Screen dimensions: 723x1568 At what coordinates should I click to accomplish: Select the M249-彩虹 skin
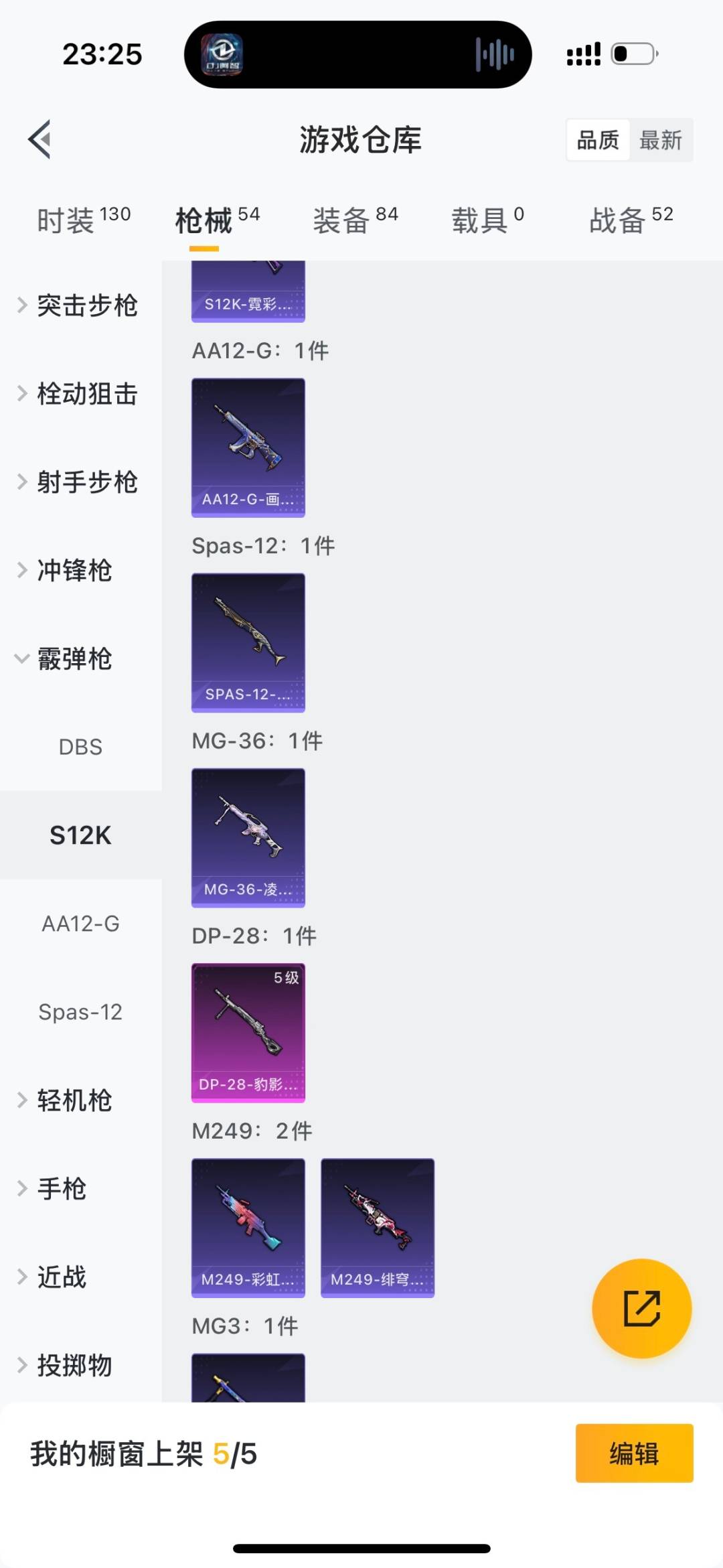click(x=248, y=1227)
